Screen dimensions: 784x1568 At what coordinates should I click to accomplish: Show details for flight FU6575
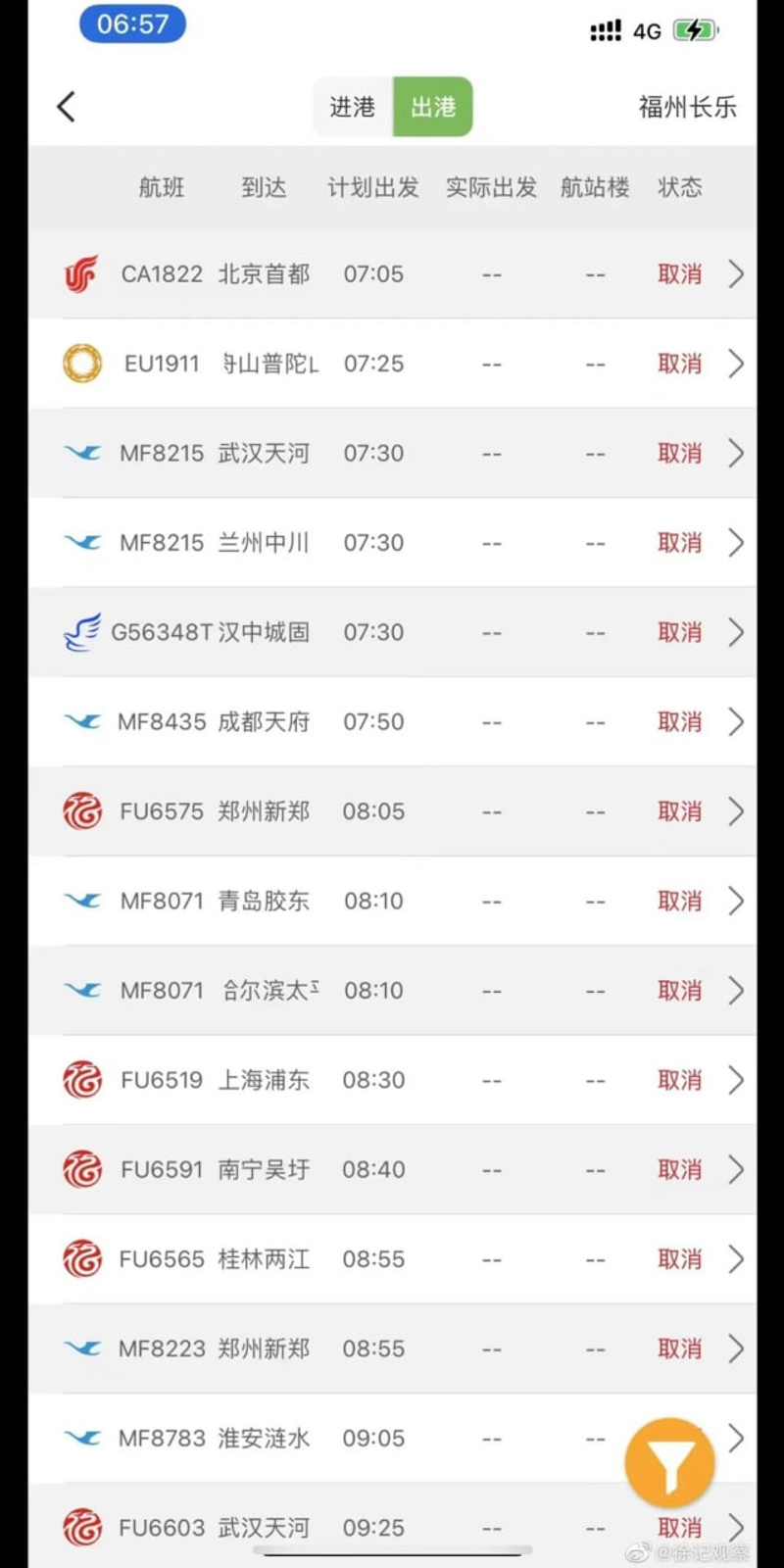(x=392, y=811)
